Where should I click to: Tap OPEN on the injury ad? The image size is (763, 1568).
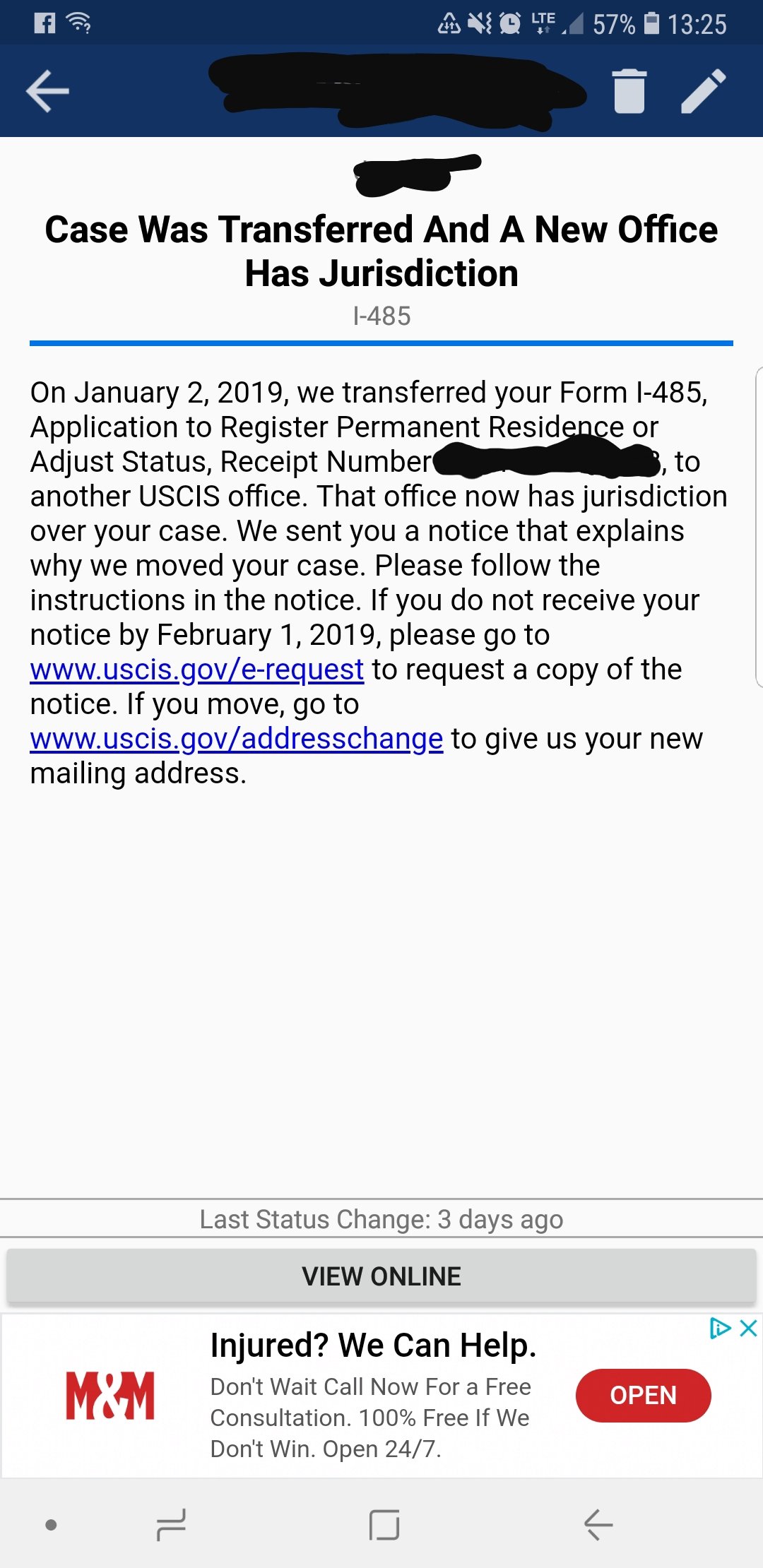coord(643,1395)
